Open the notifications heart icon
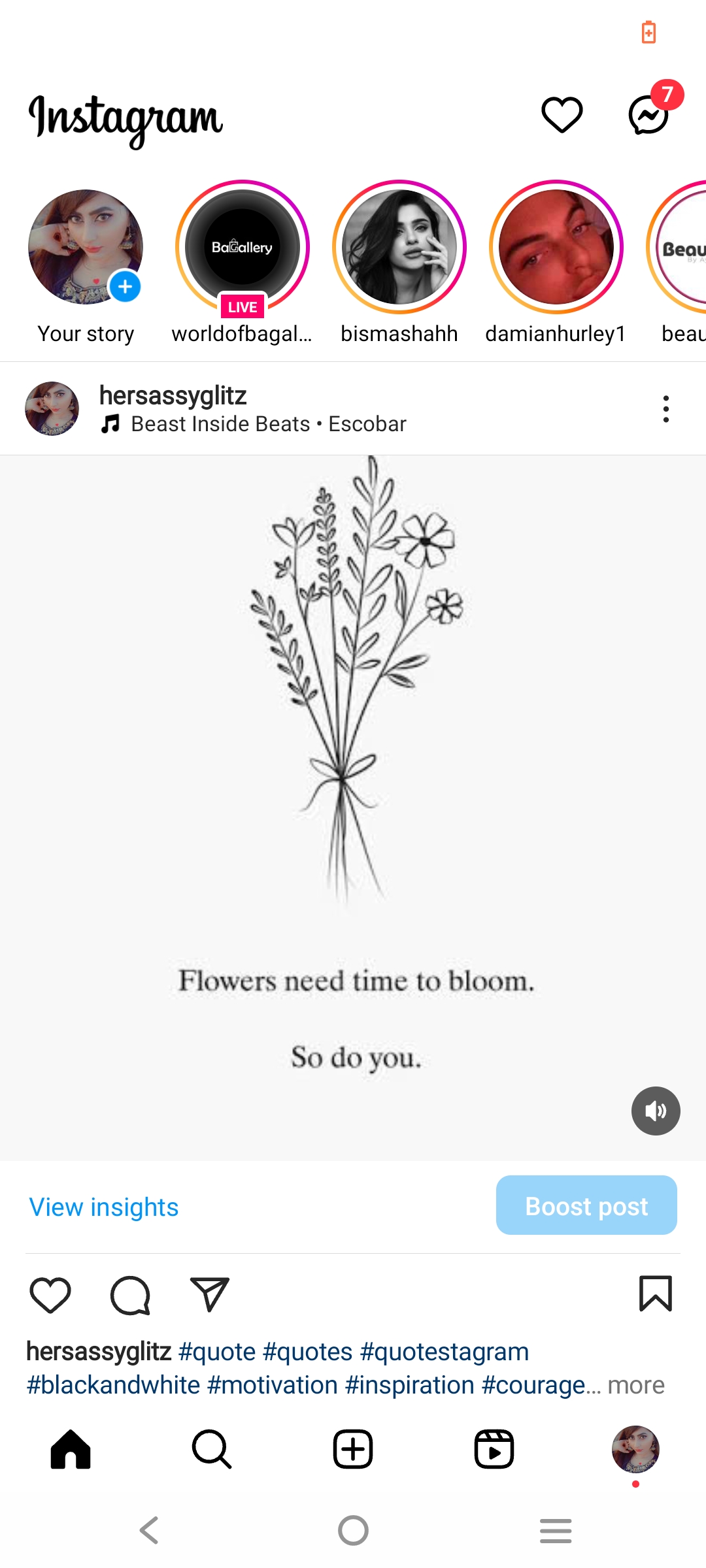 (x=562, y=115)
